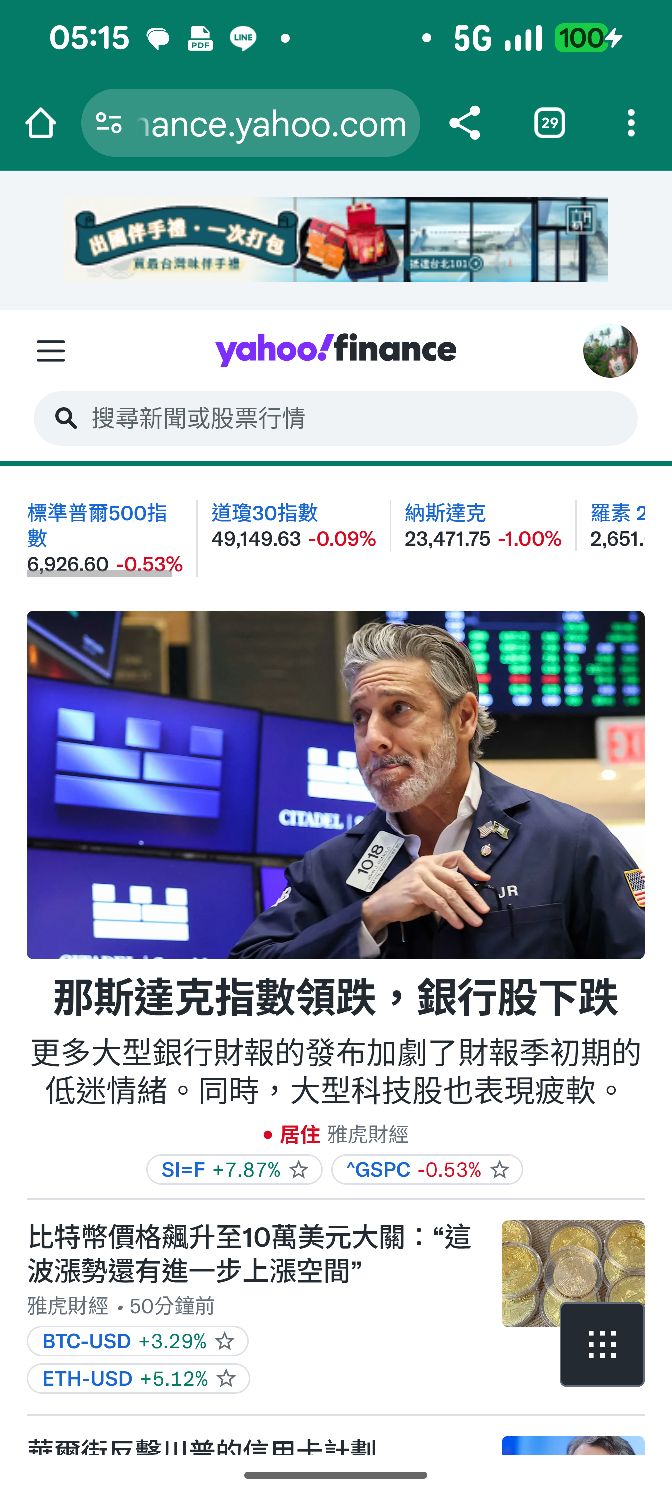Screen dimensions: 672x1496
Task: Share this page from the browser toolbar
Action: pos(464,123)
